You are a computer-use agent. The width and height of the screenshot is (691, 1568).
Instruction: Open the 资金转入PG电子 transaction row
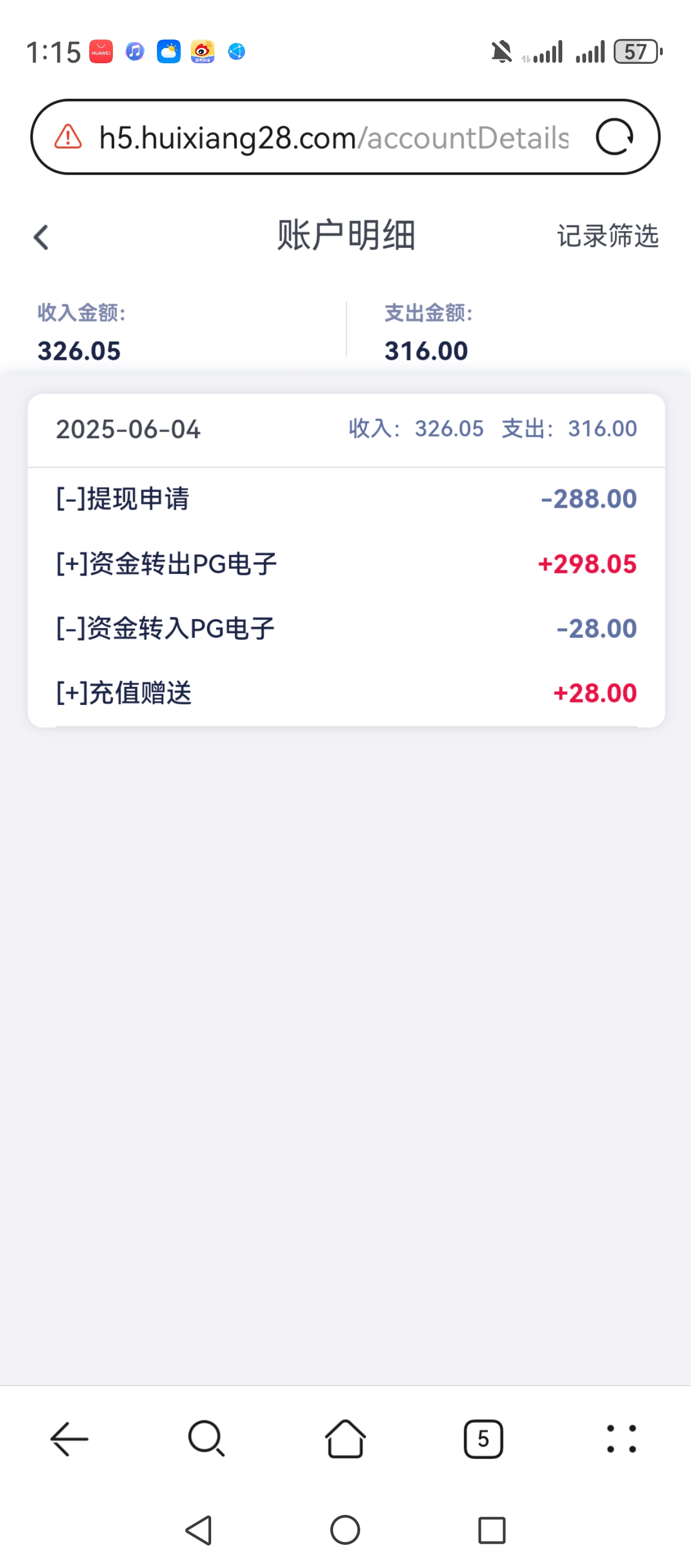345,629
